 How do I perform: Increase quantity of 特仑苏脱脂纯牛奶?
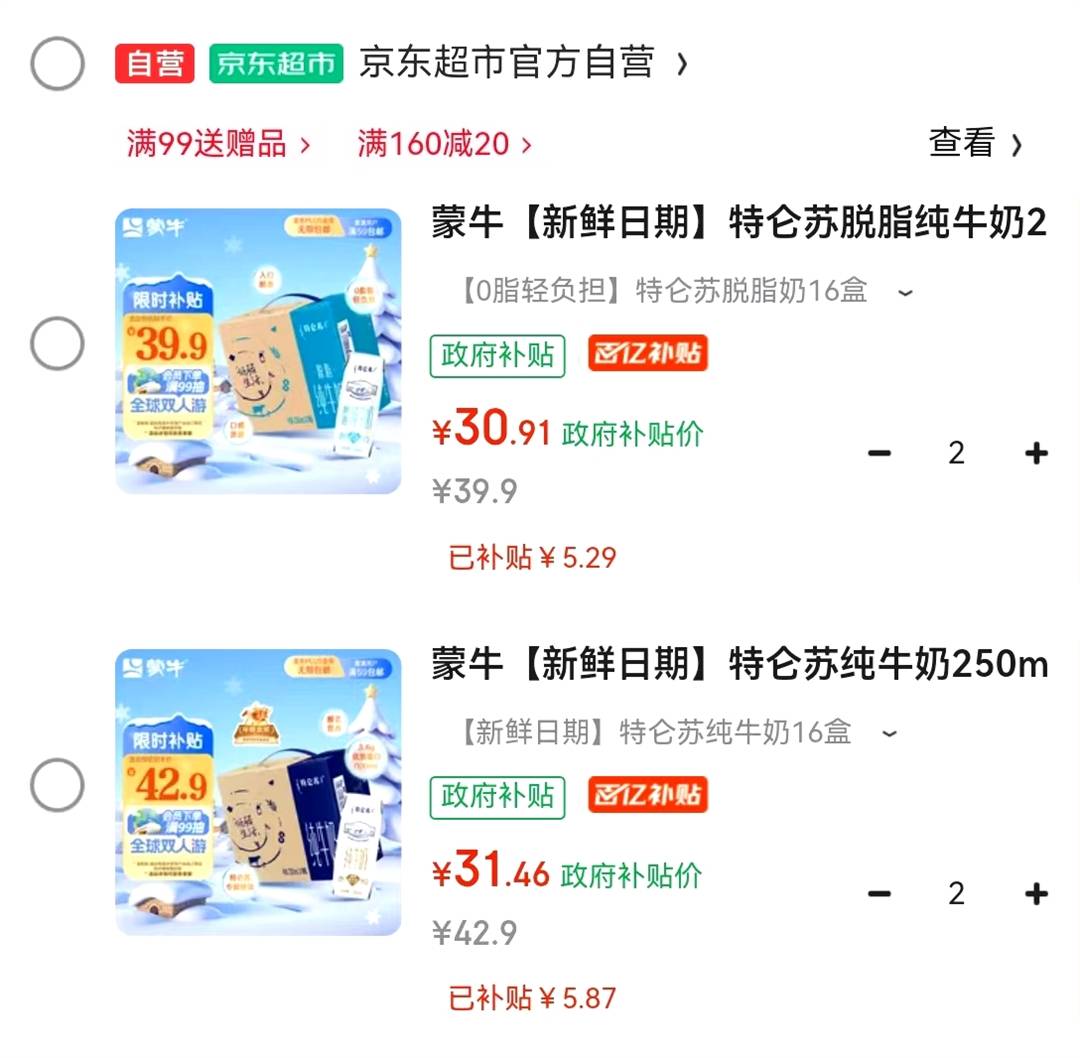[x=1037, y=453]
